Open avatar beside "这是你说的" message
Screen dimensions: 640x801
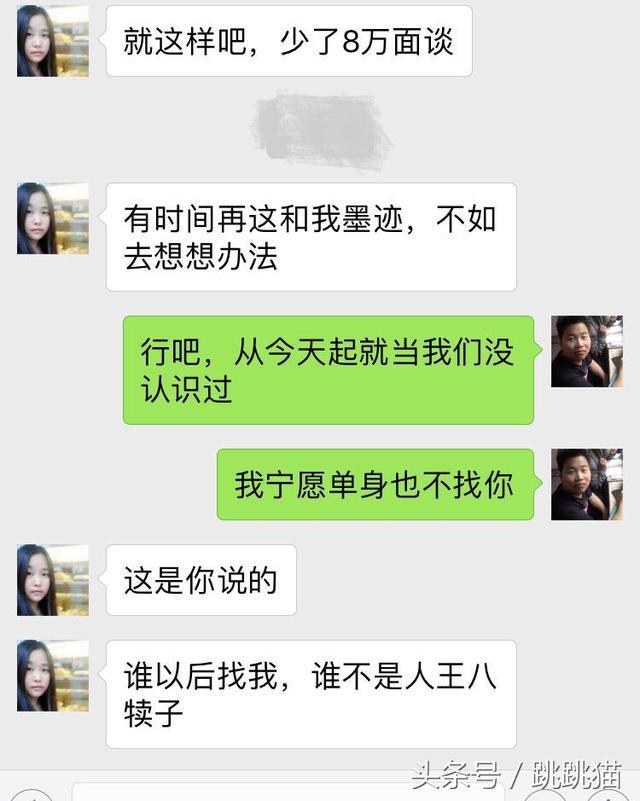coord(53,580)
